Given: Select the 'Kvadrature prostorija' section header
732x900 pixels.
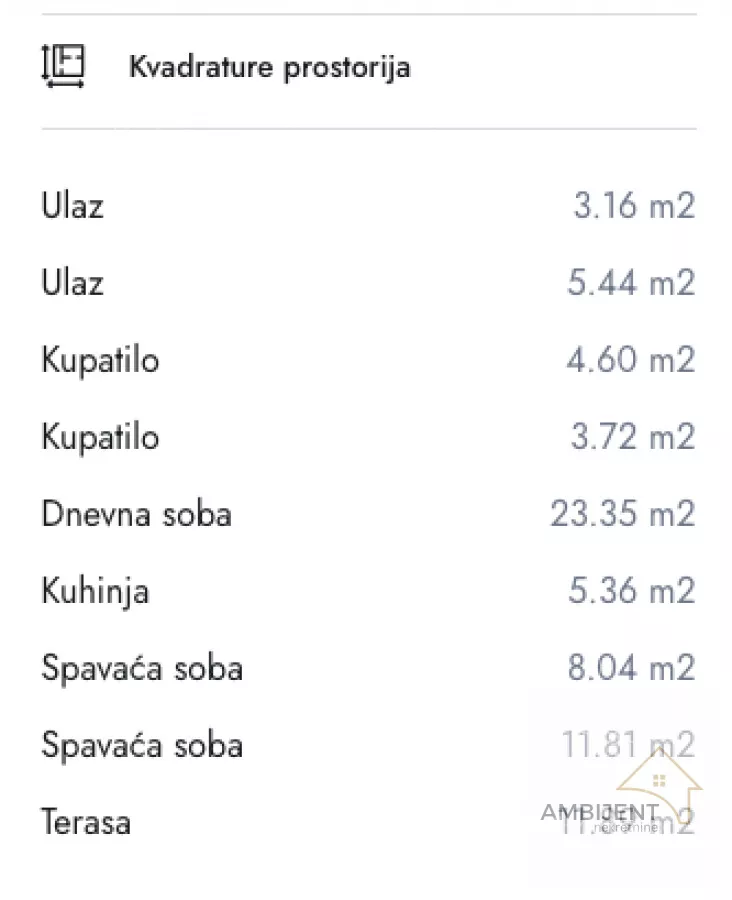Looking at the screenshot, I should 268,67.
